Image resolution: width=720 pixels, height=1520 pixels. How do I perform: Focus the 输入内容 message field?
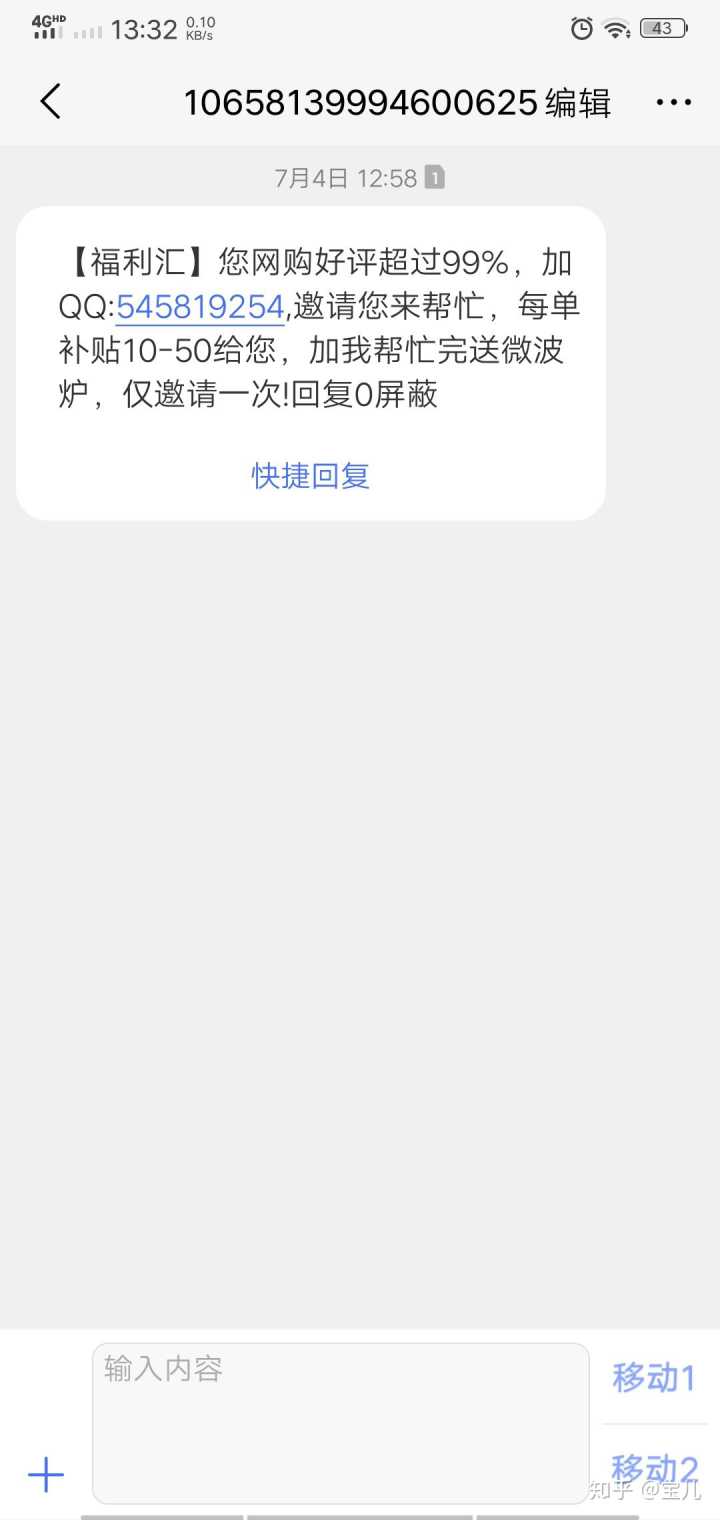pyautogui.click(x=340, y=1422)
